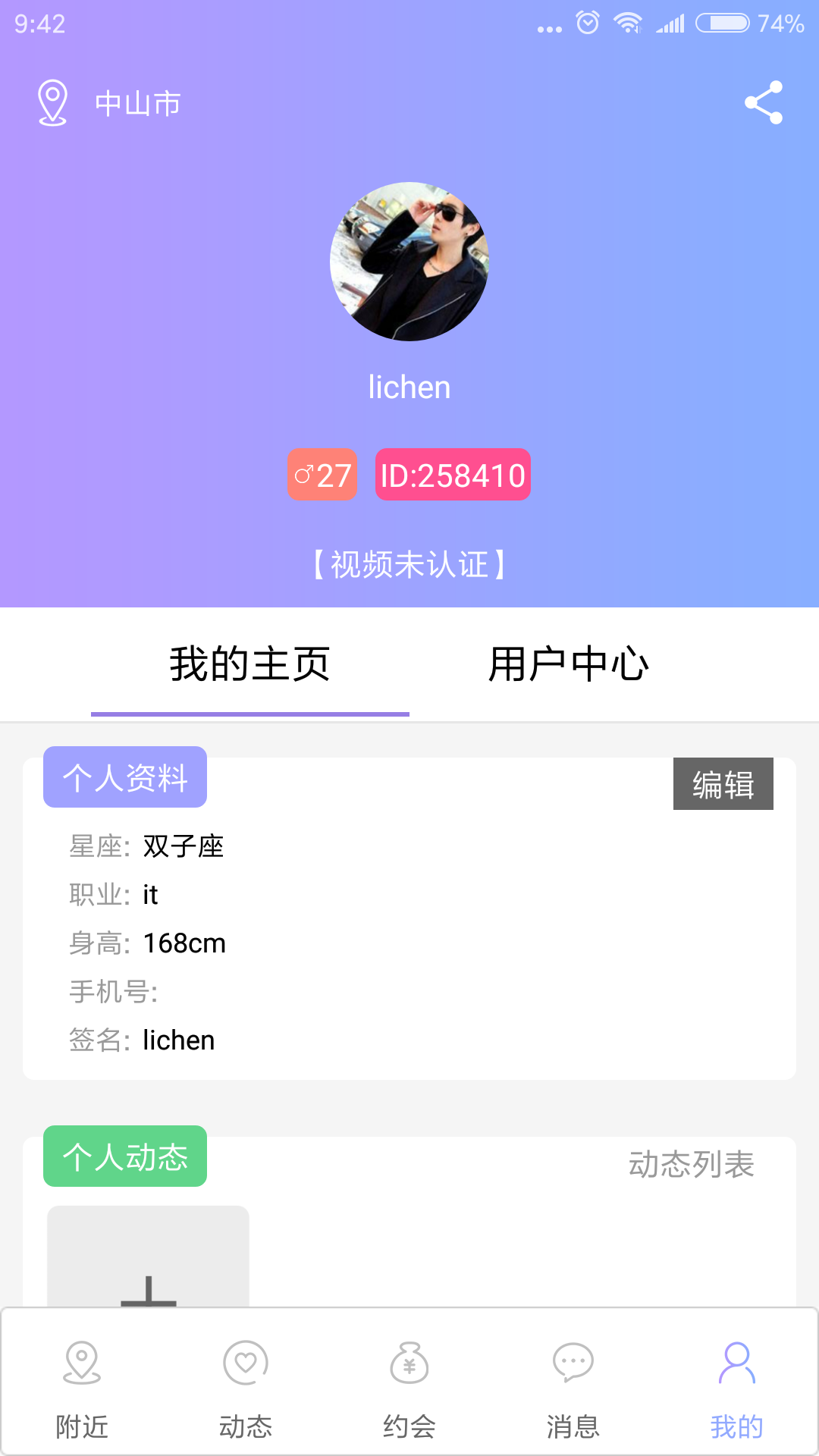This screenshot has height=1456, width=819.
Task: Open the lichen profile avatar
Action: click(409, 262)
